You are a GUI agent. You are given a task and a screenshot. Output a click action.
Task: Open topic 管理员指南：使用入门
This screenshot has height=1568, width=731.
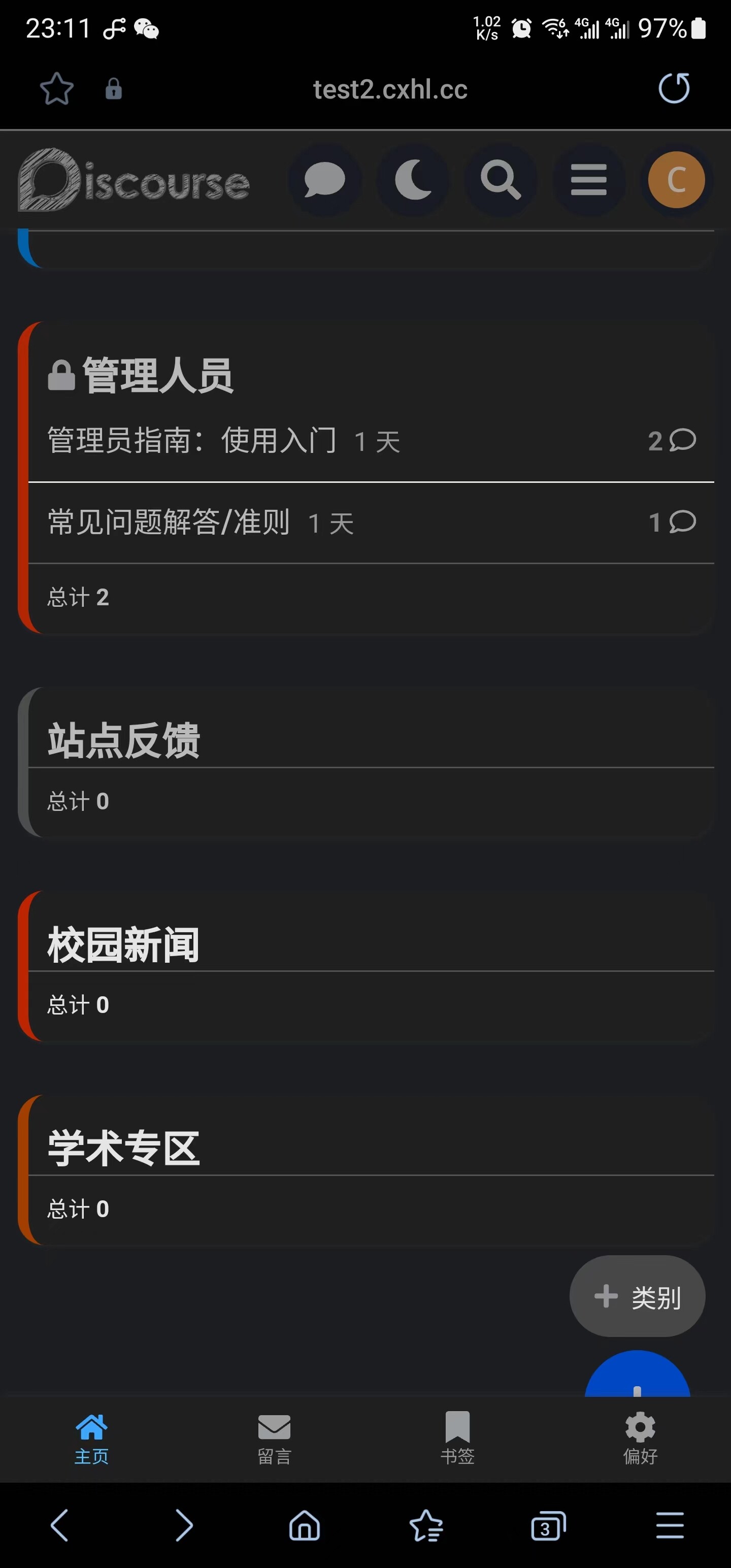click(x=192, y=440)
